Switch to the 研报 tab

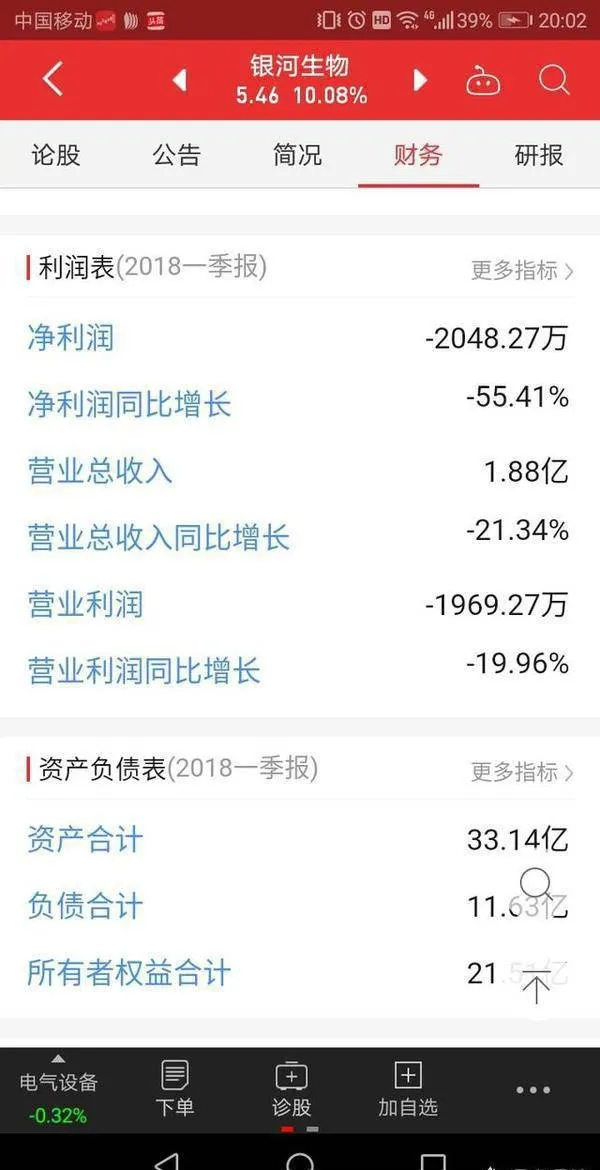540,155
